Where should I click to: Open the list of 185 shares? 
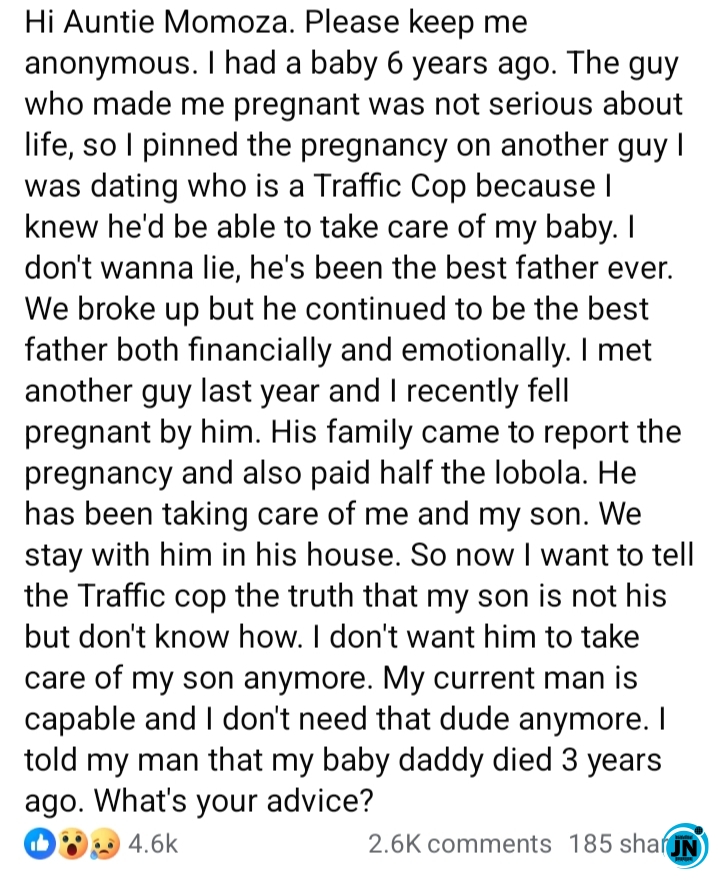(614, 844)
